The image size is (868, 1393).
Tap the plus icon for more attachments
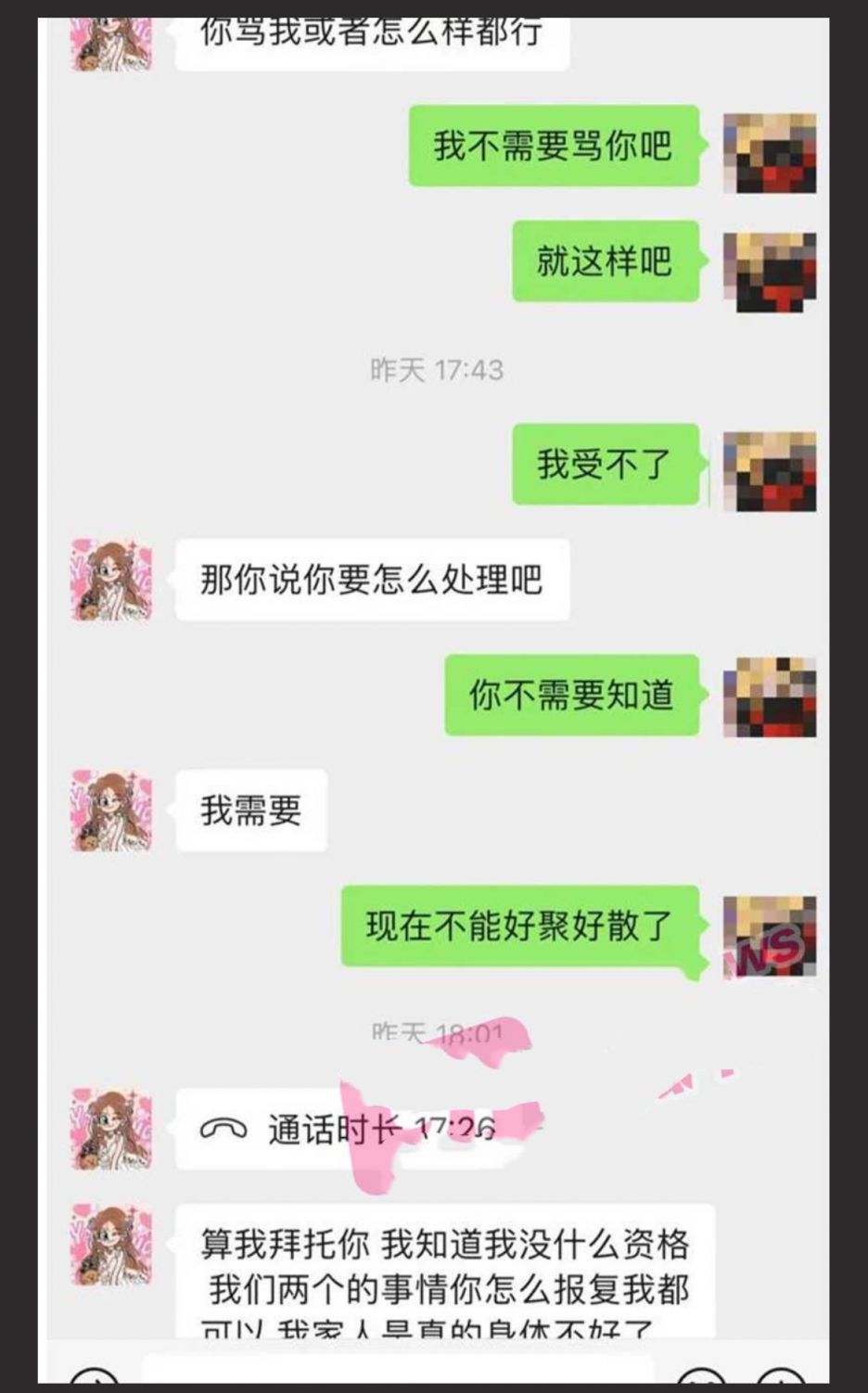(x=778, y=1384)
